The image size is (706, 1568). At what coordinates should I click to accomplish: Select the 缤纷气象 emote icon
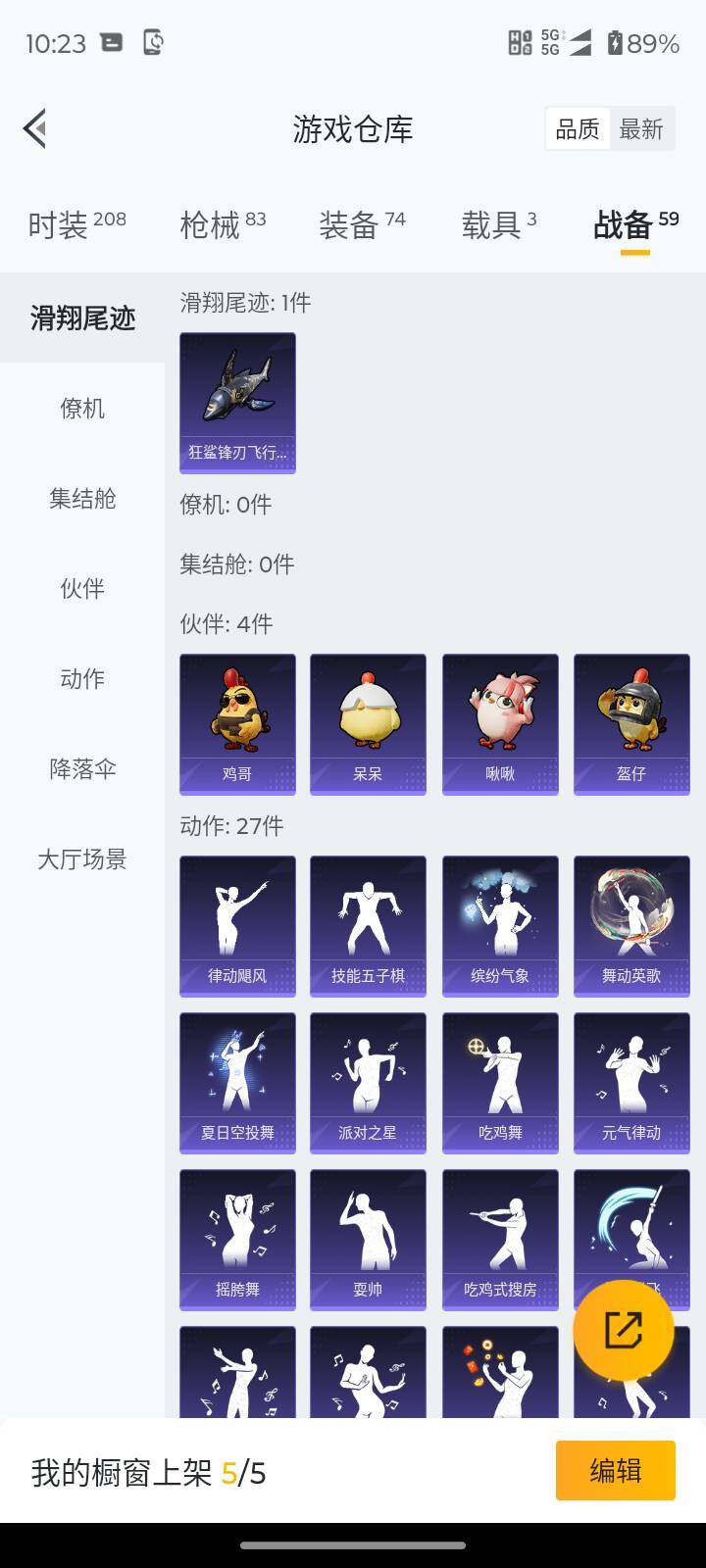[499, 924]
